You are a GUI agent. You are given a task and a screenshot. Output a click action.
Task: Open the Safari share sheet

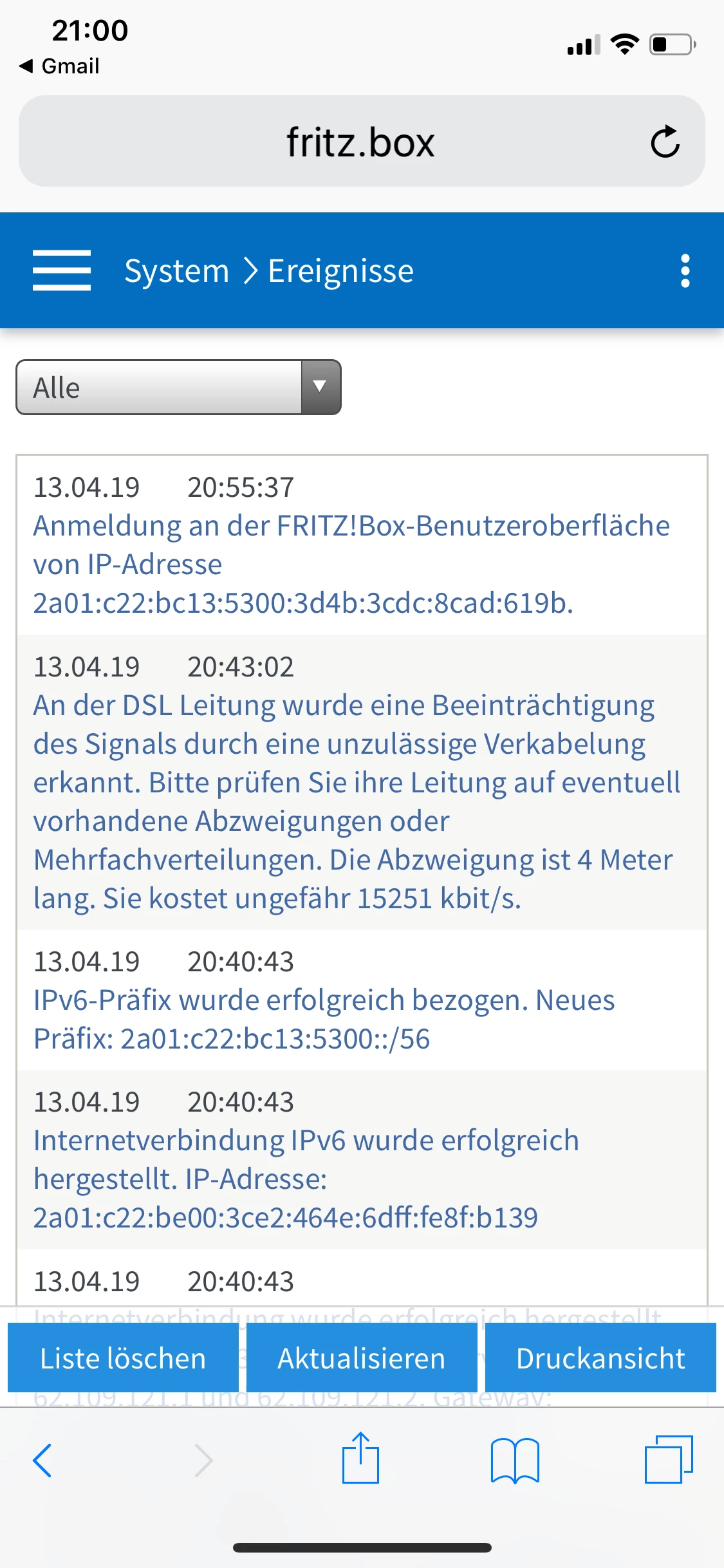coord(360,1459)
